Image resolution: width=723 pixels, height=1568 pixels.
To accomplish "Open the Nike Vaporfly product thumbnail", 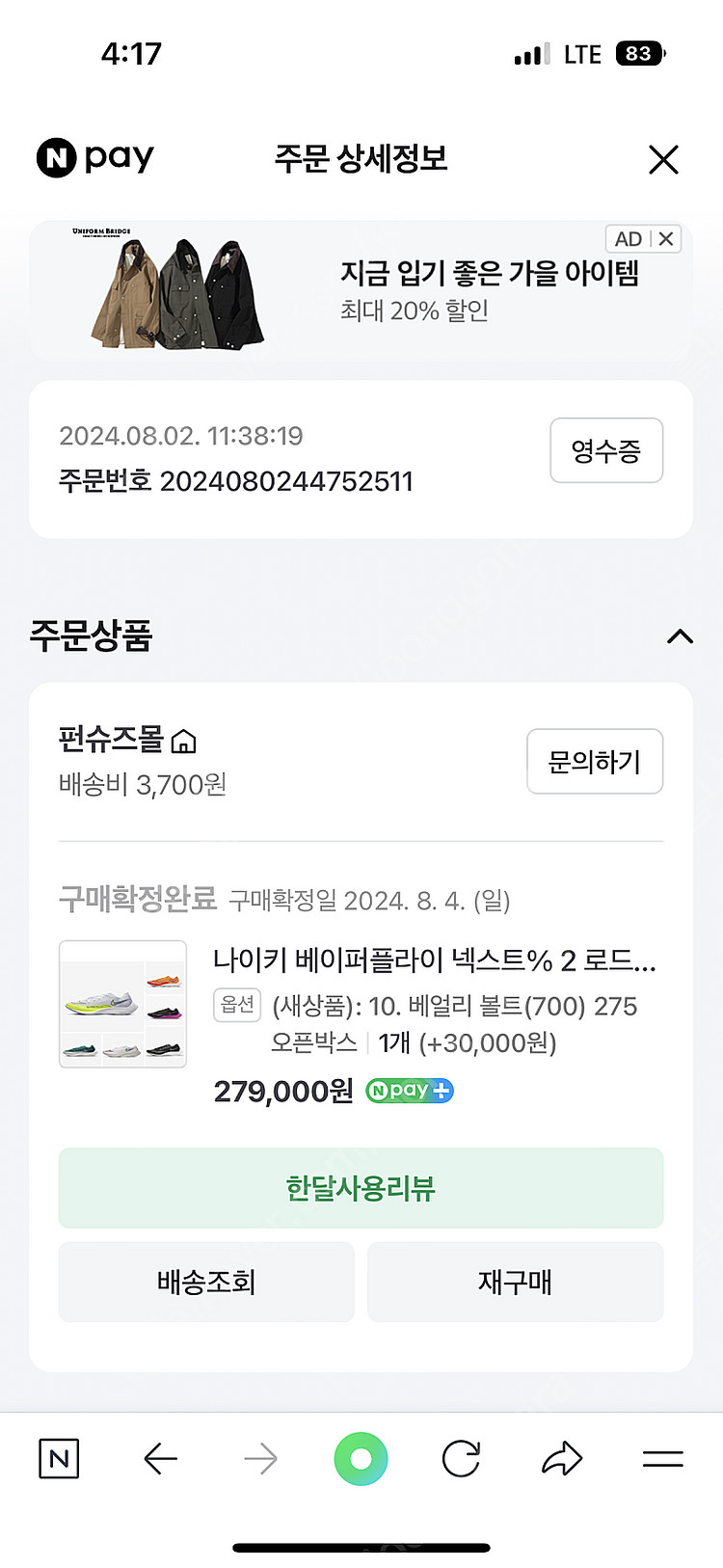I will [x=122, y=1004].
